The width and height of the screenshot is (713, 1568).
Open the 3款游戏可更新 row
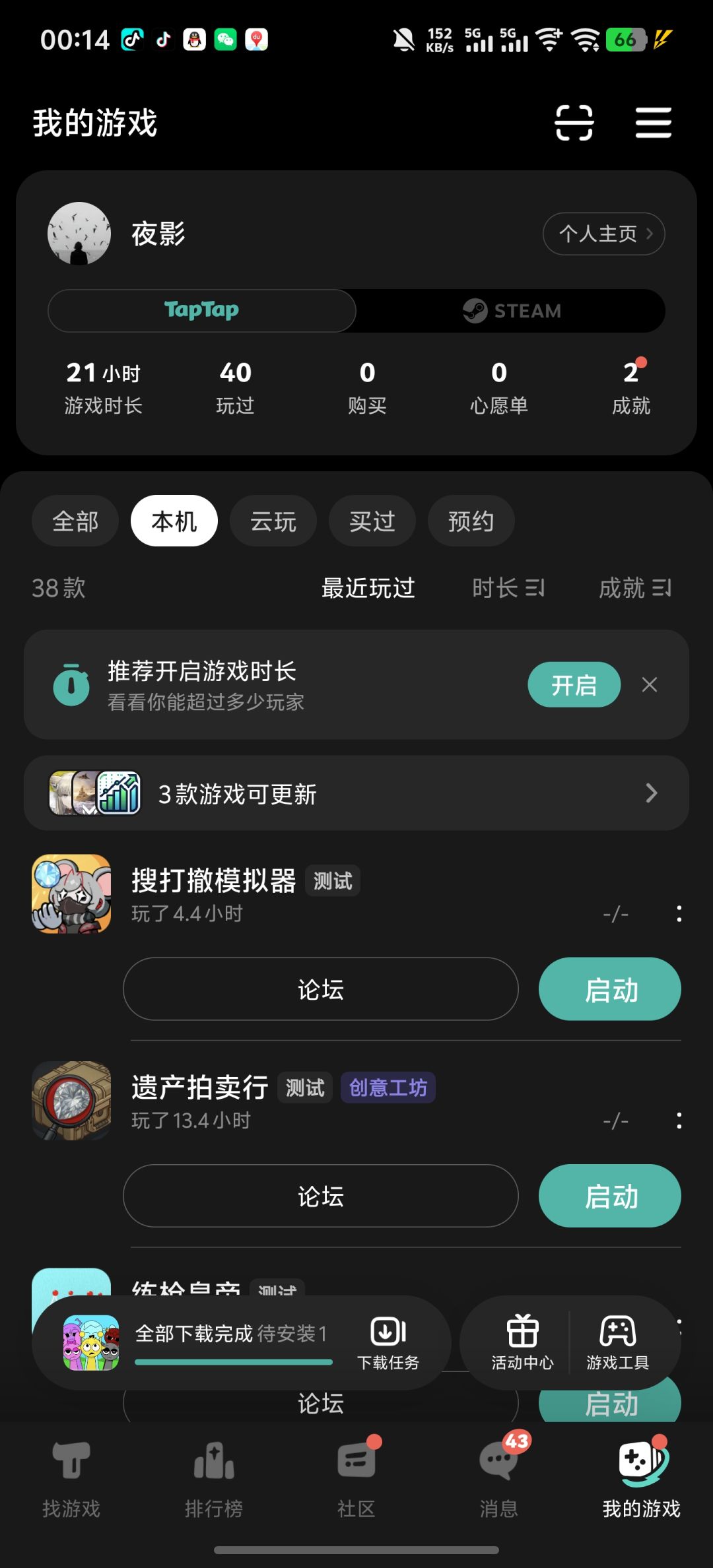[356, 793]
